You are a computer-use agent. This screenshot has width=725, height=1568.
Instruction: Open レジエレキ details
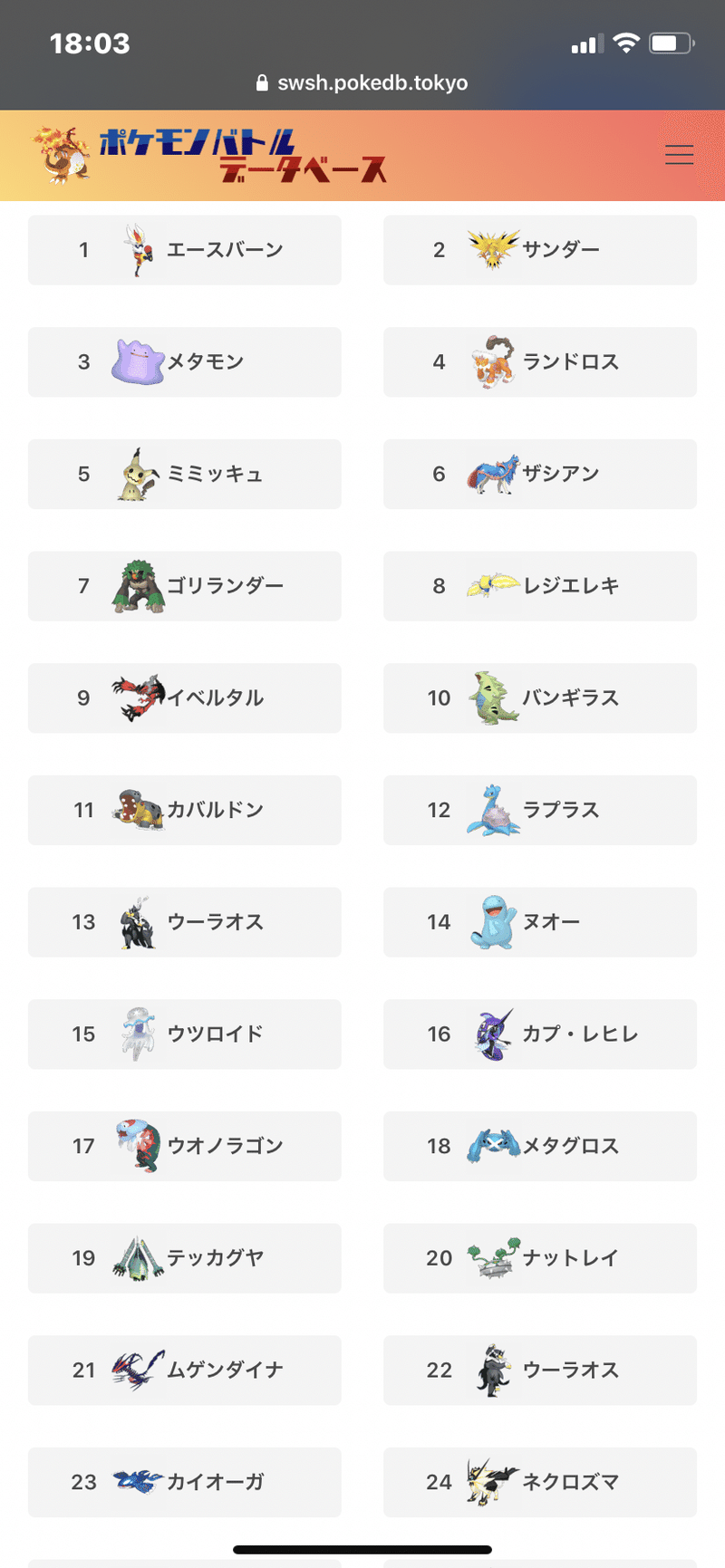(x=540, y=586)
